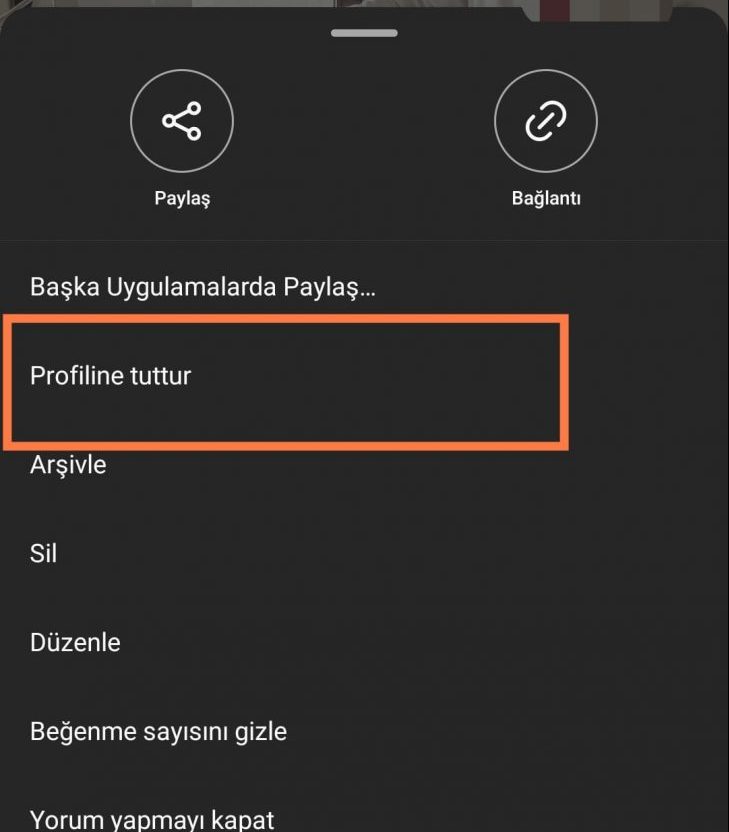Copy the post link with Bağlantı
Image resolution: width=729 pixels, height=832 pixels.
(546, 122)
